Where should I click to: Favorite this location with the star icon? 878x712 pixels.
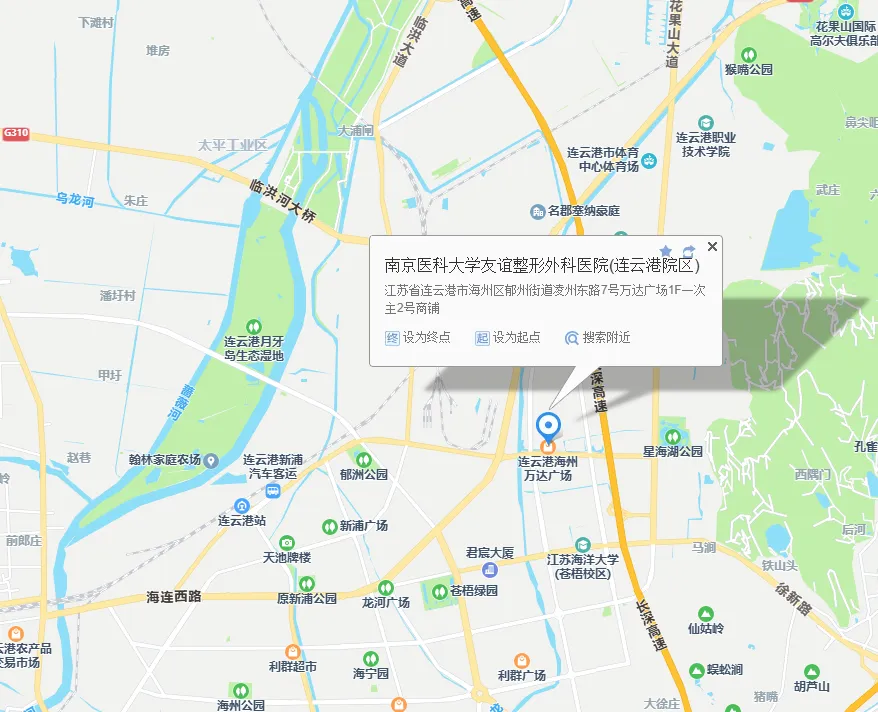point(666,251)
